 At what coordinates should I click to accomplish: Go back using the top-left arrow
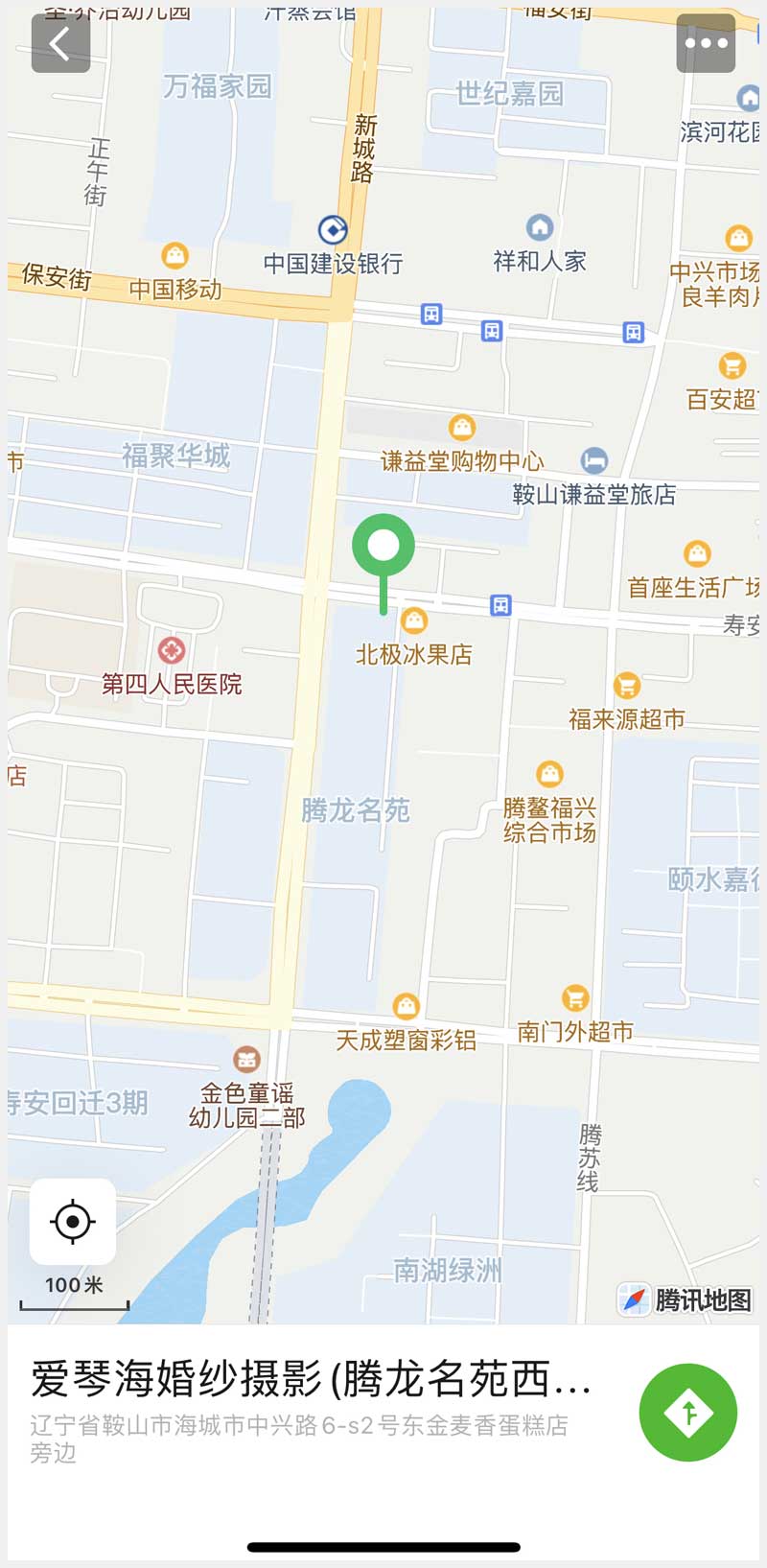60,43
